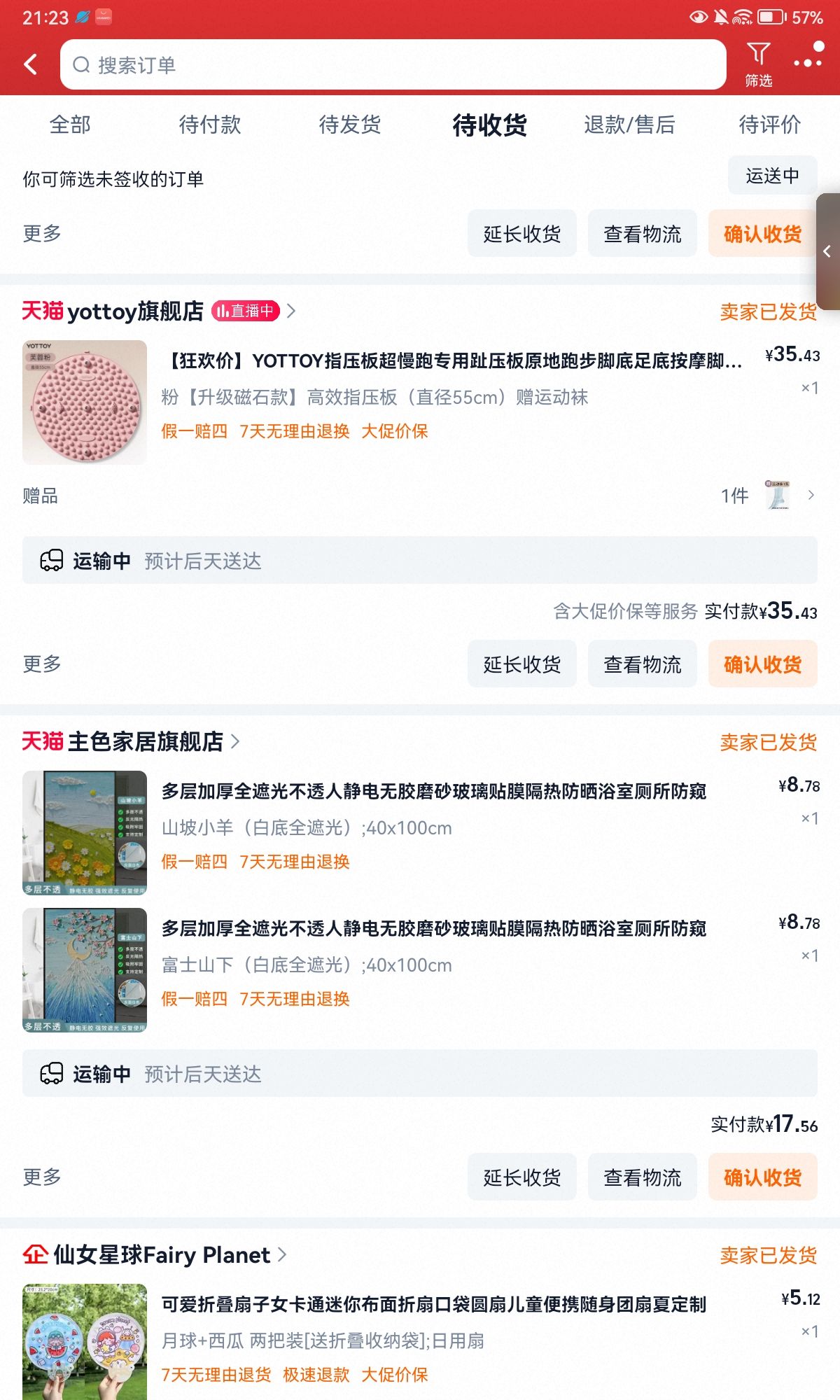840x1400 pixels.
Task: Switch to the 全部 tab
Action: [70, 125]
